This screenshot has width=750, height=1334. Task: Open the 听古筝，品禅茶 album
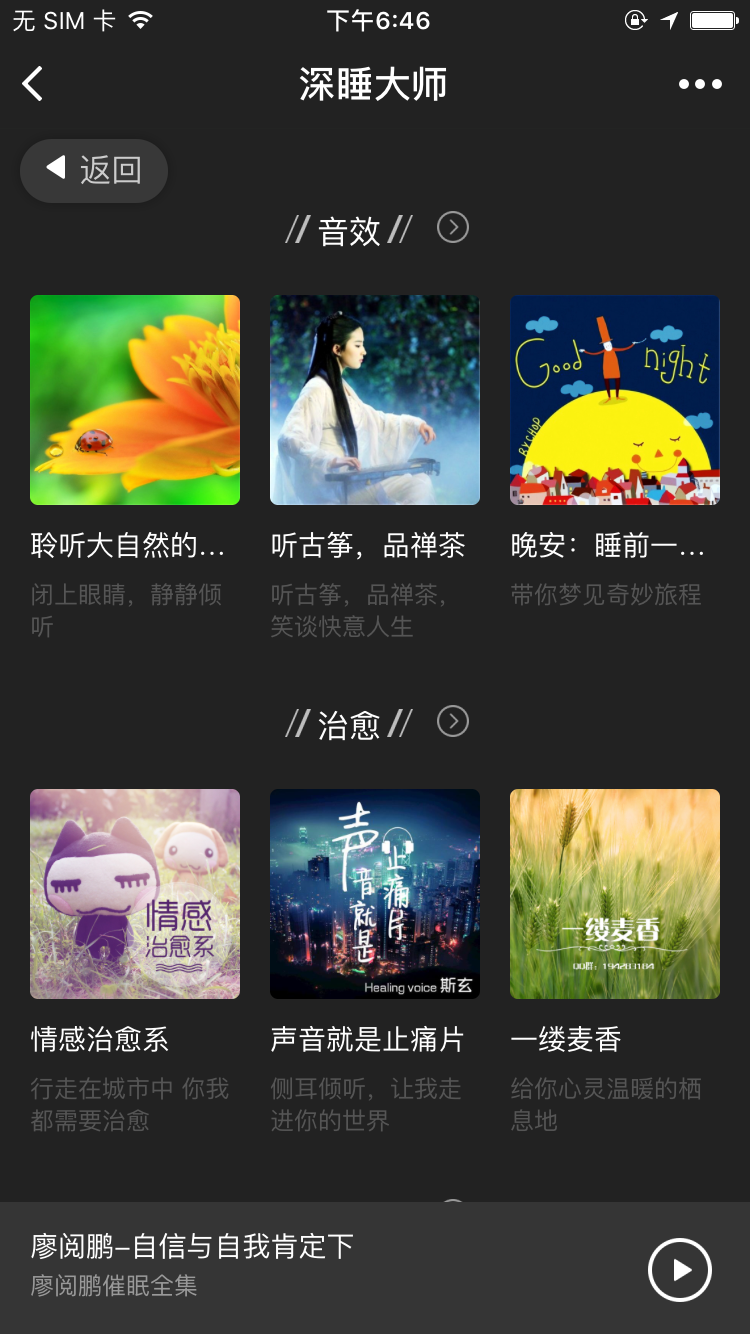click(x=375, y=400)
